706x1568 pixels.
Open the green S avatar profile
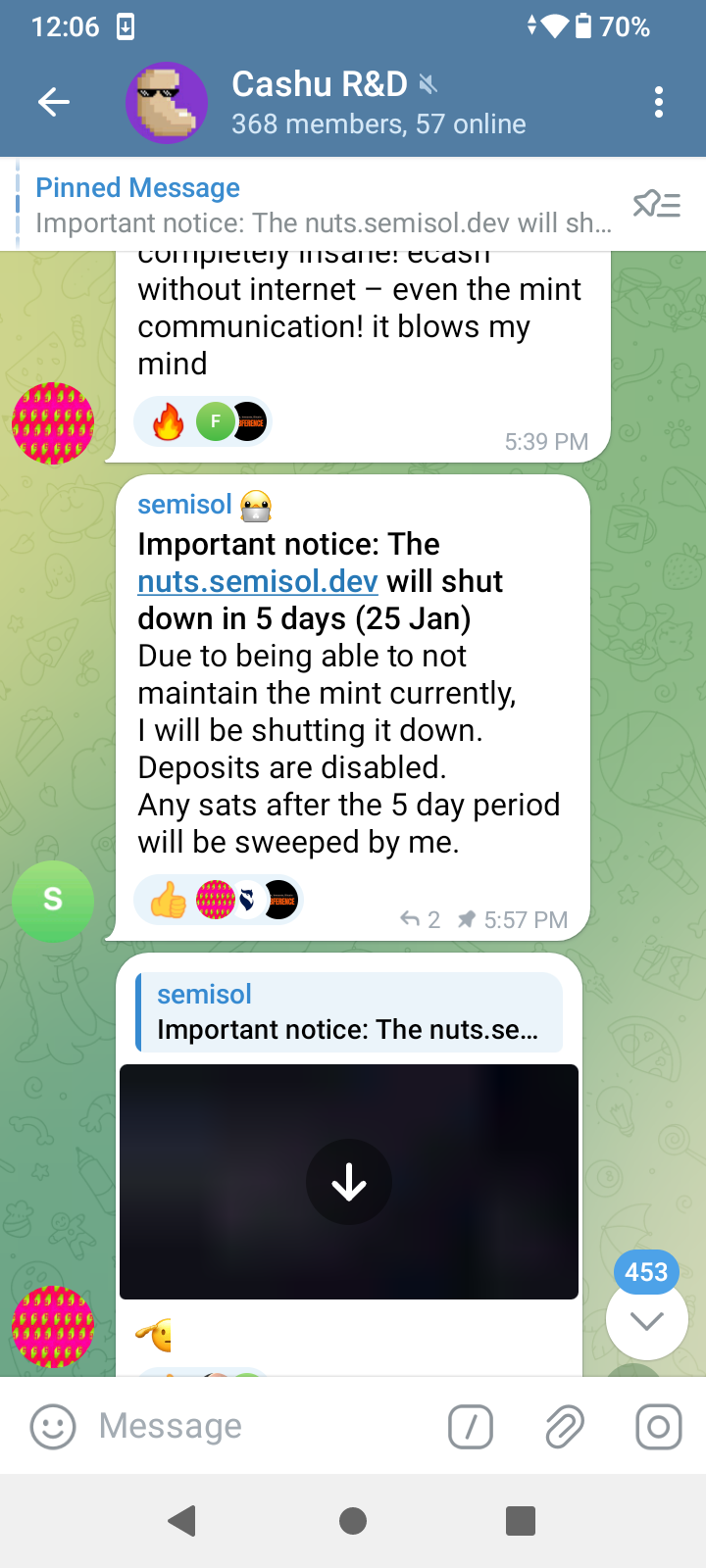53,901
